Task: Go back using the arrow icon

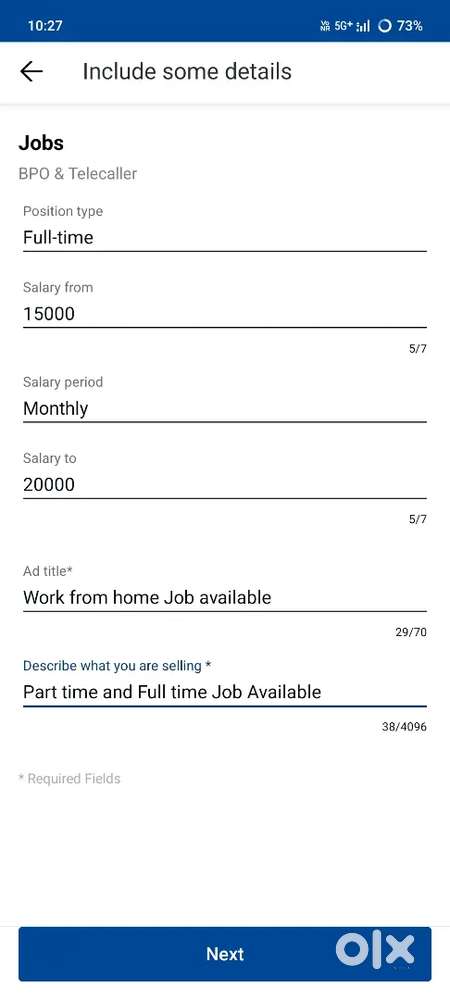Action: 31,71
